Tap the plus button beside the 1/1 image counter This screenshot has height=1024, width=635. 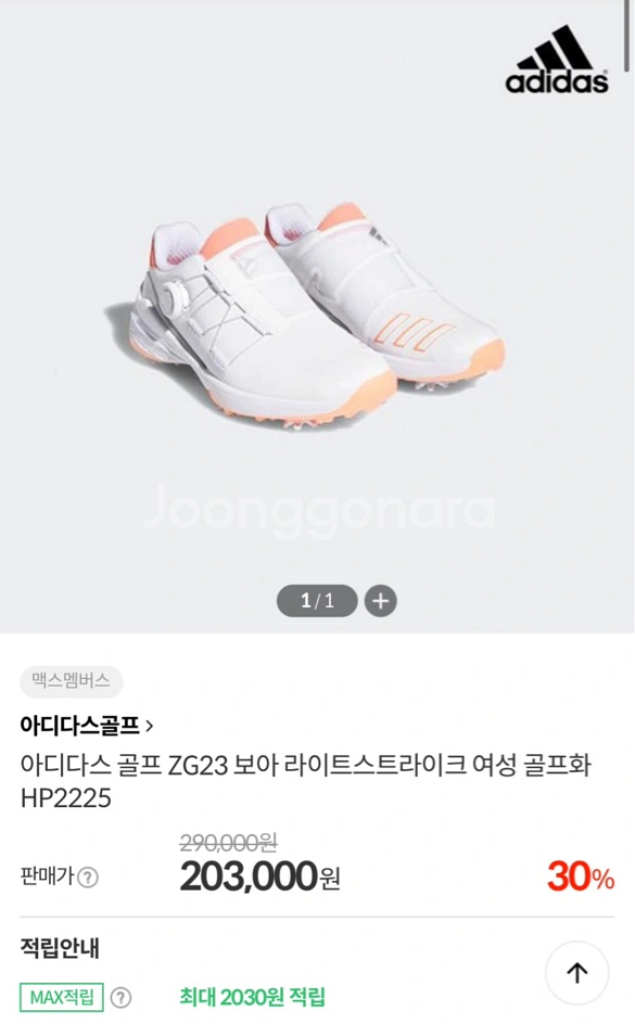[x=380, y=601]
